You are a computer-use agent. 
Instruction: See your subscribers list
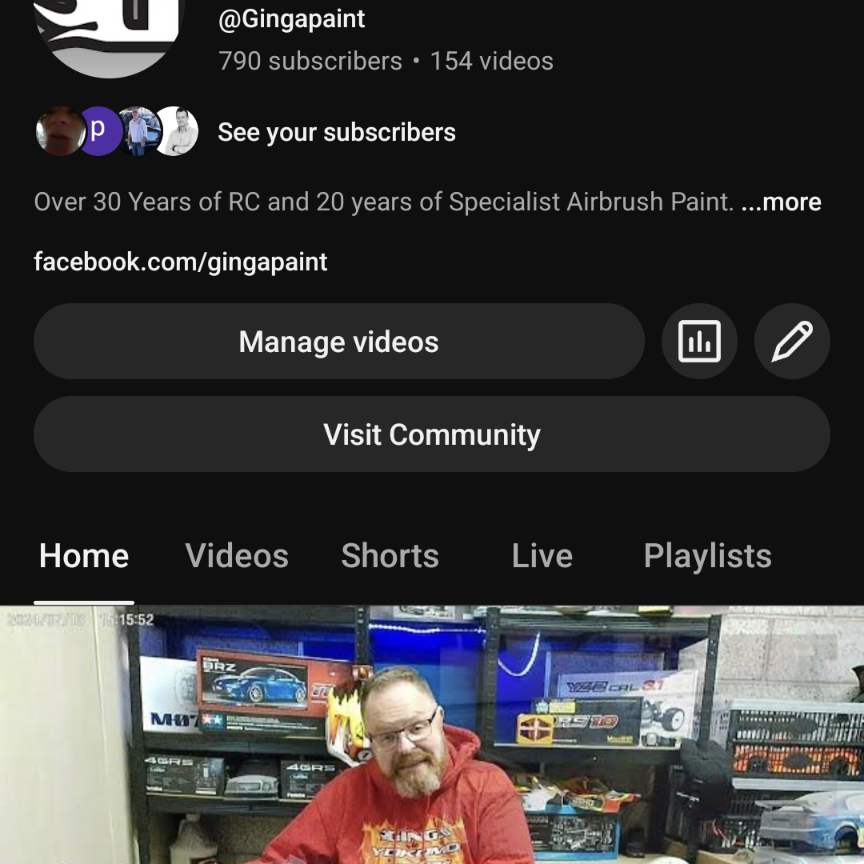[x=336, y=132]
